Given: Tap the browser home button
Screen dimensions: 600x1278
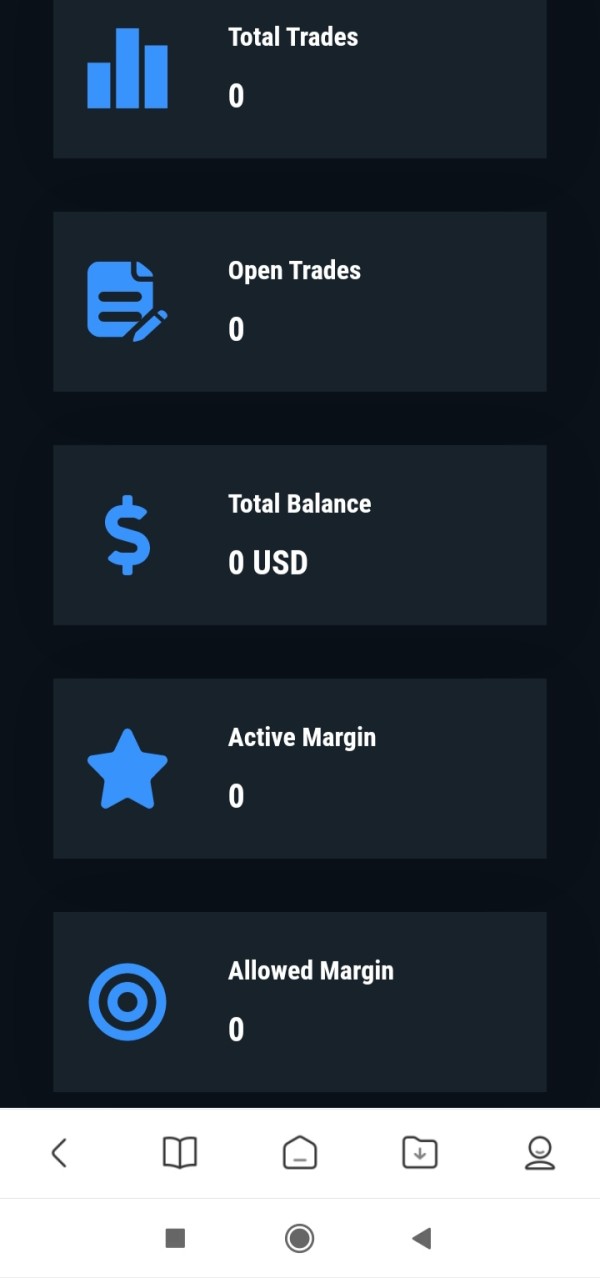Looking at the screenshot, I should [299, 1153].
